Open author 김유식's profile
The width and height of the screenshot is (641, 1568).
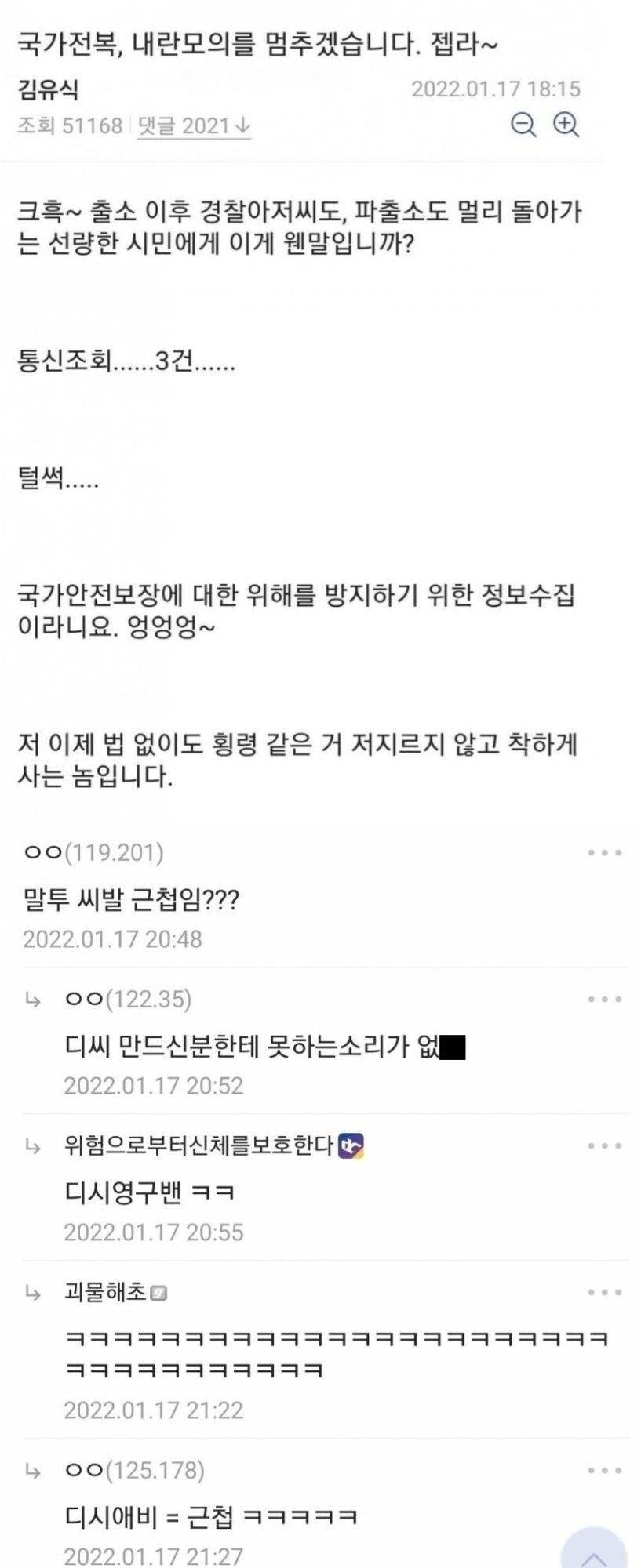pyautogui.click(x=48, y=89)
